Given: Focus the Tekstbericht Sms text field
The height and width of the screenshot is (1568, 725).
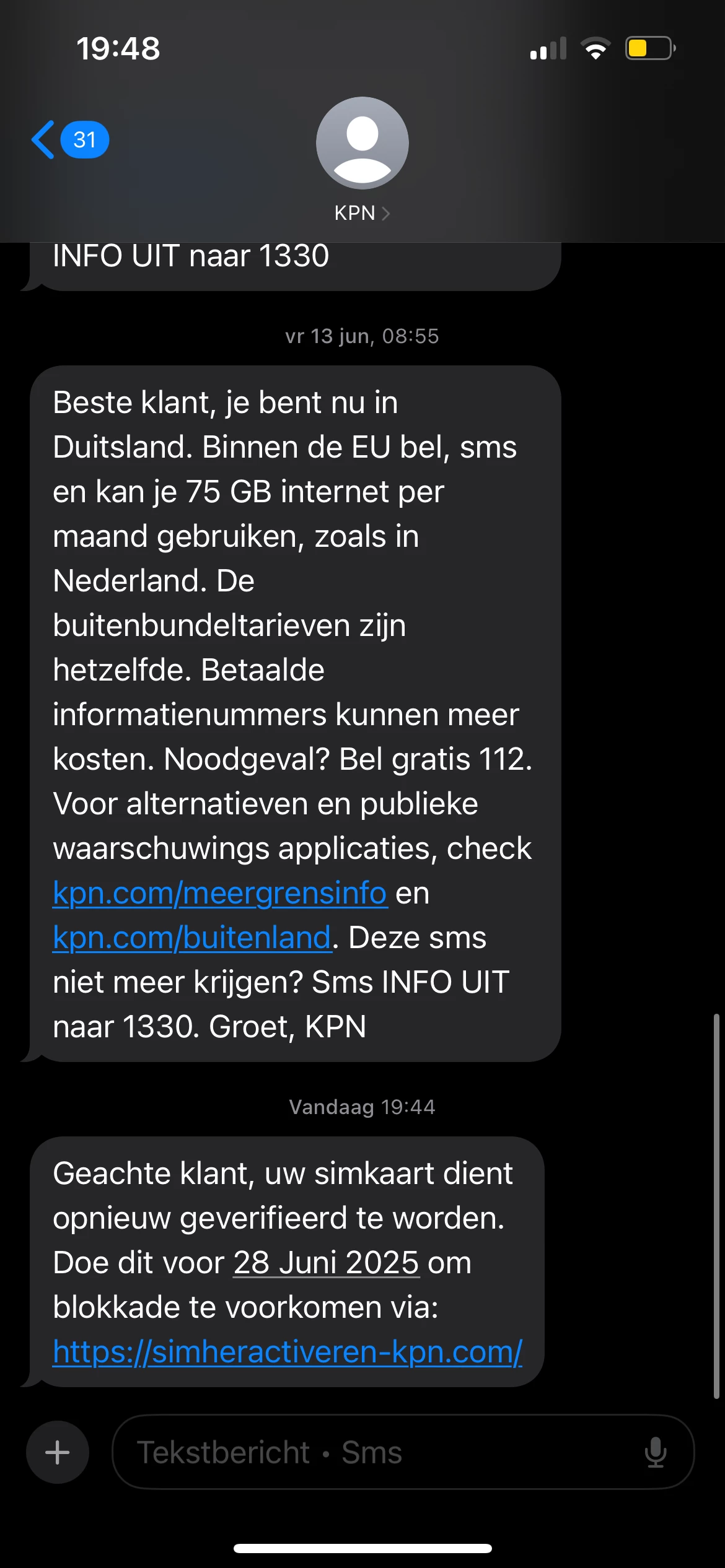Looking at the screenshot, I should coord(372,1452).
